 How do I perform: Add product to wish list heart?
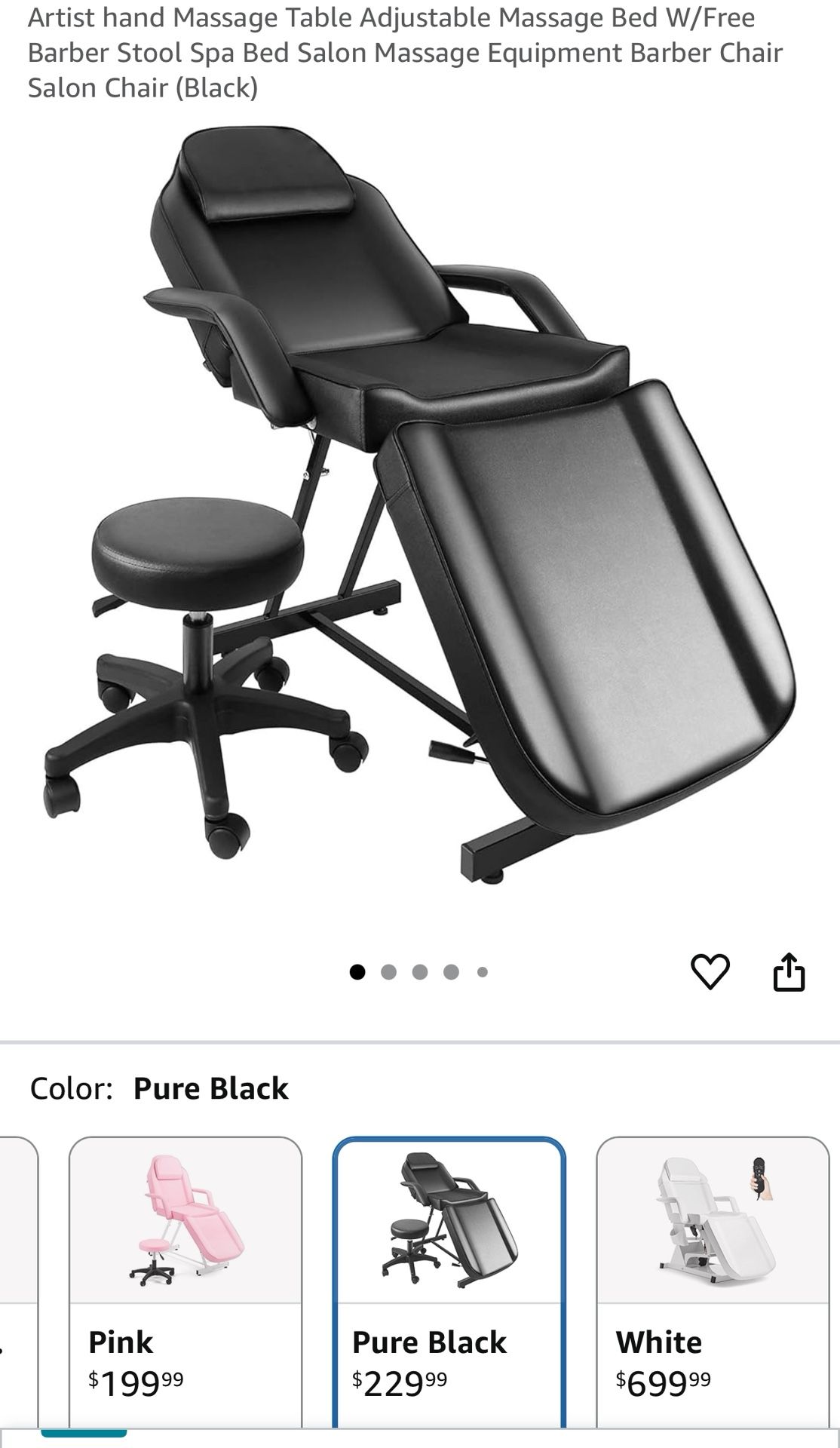click(710, 971)
